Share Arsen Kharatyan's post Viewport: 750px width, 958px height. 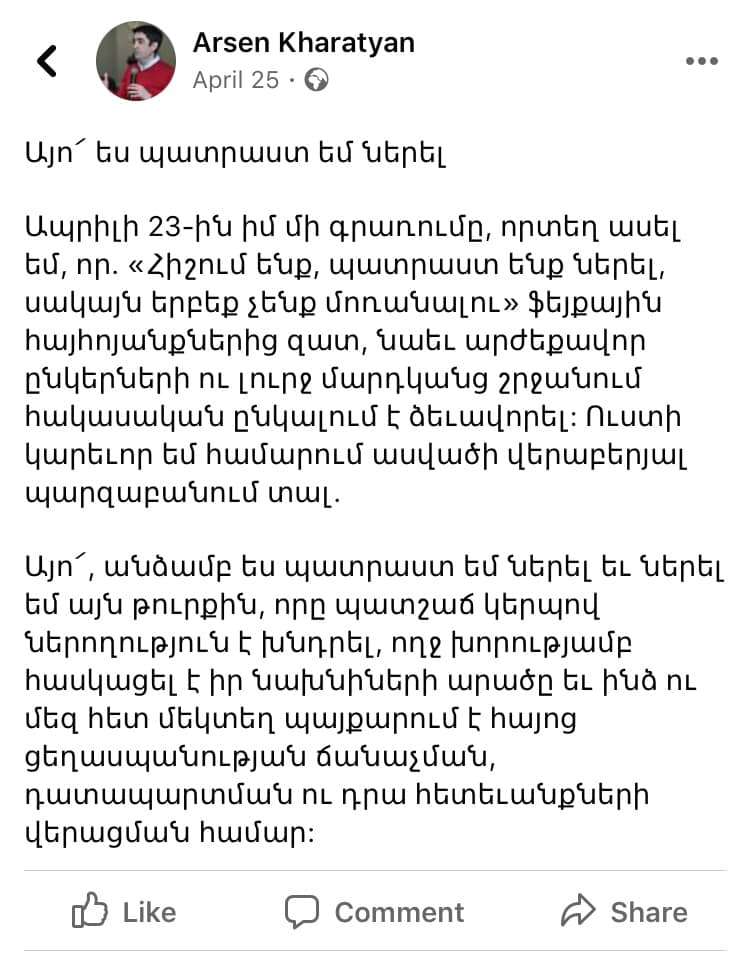click(x=624, y=911)
